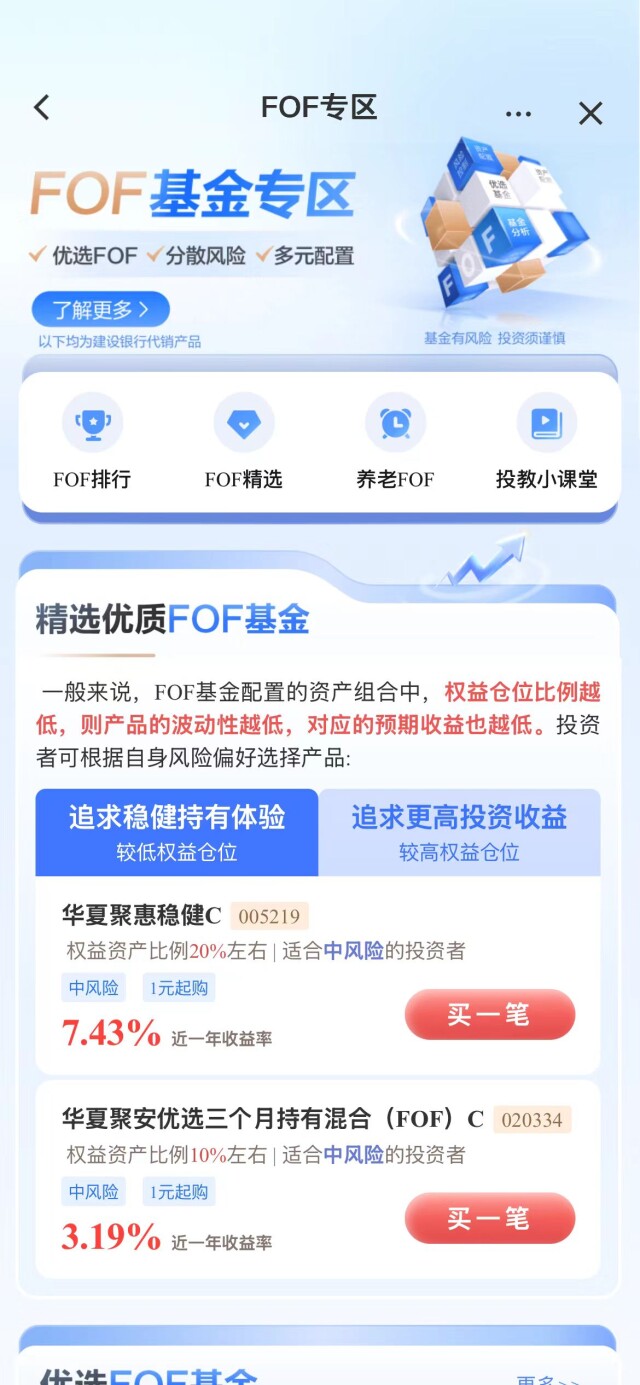Viewport: 640px width, 1385px height.
Task: Go to 养老FOF
Action: pos(395,441)
